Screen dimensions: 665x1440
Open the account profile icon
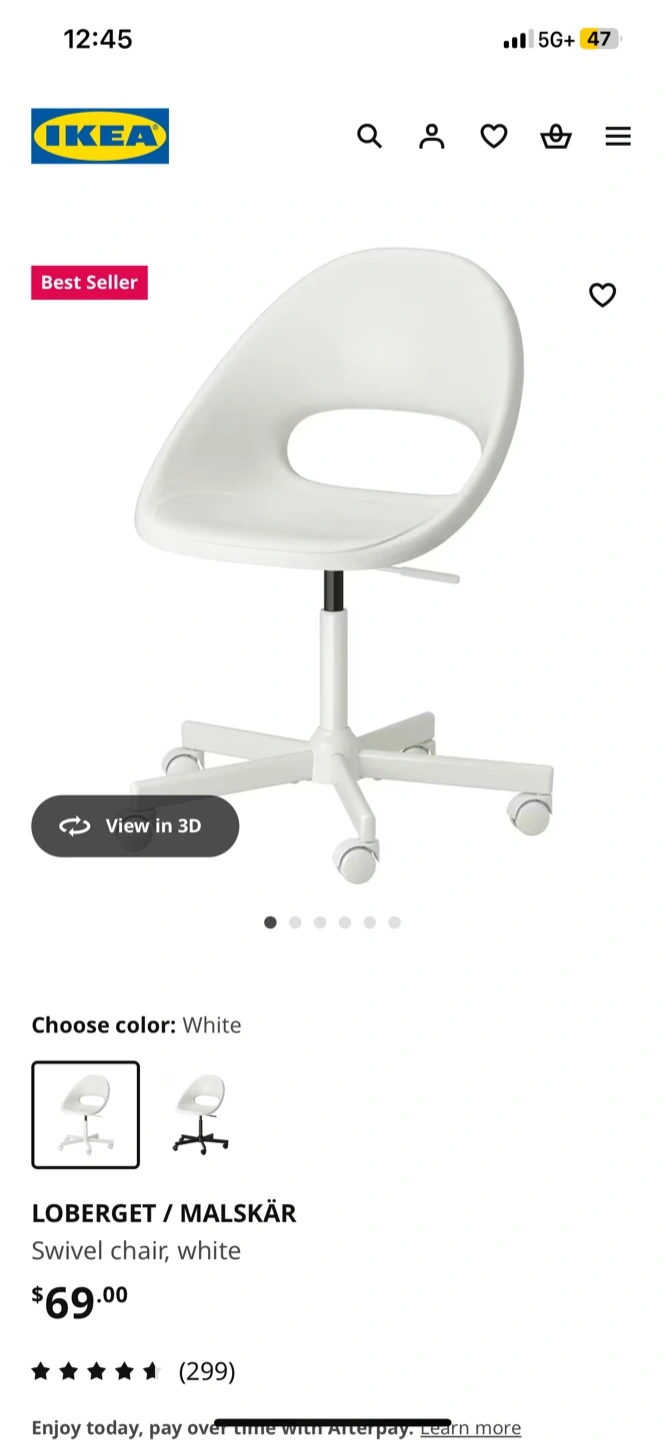coord(431,136)
